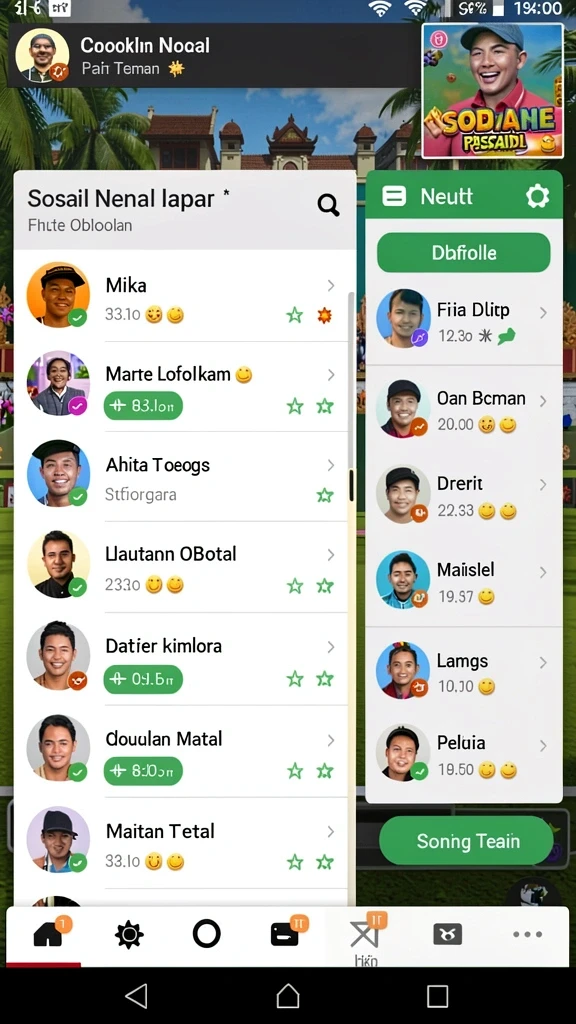This screenshot has width=576, height=1024.
Task: View Maitan Tetal's entry
Action: pos(183,844)
